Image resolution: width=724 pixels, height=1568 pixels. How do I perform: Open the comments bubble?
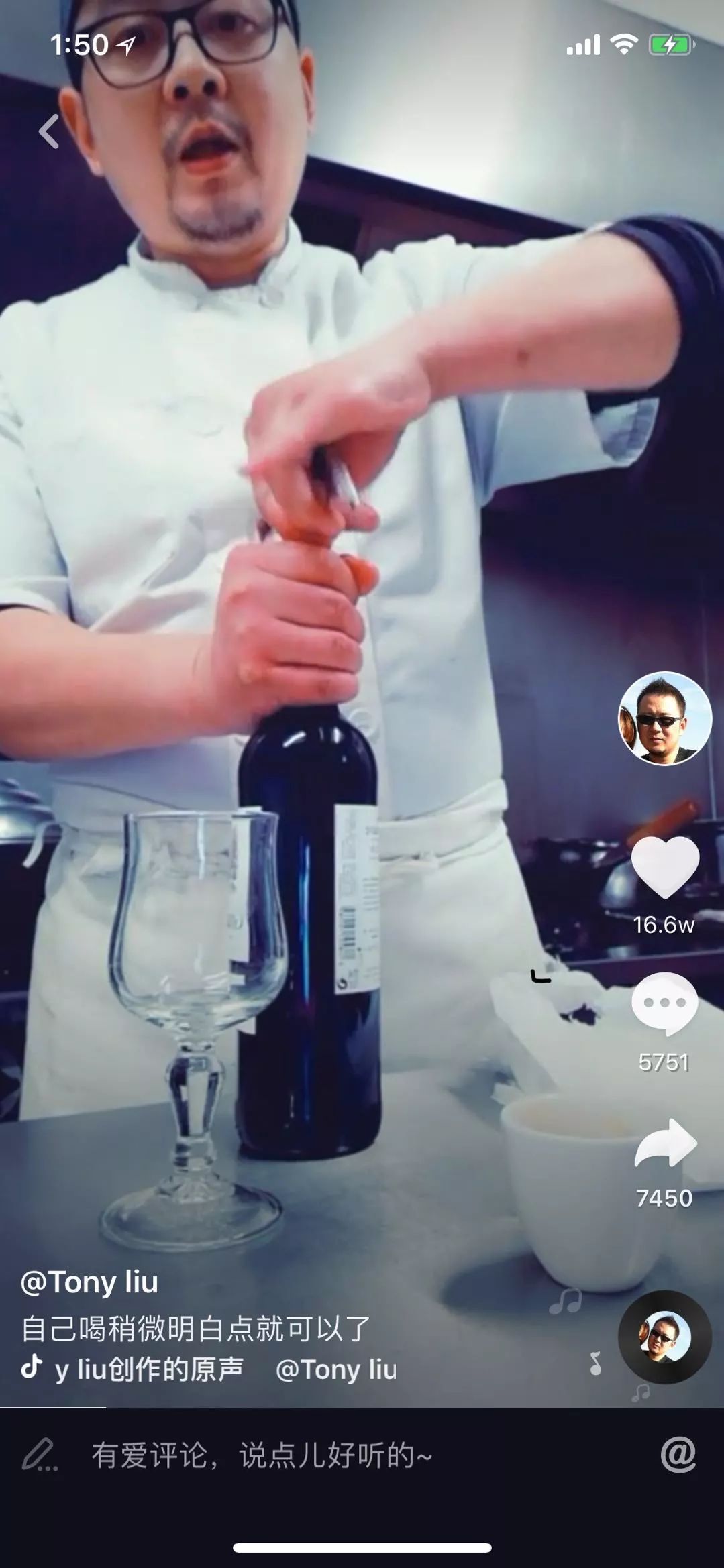pos(664,1004)
